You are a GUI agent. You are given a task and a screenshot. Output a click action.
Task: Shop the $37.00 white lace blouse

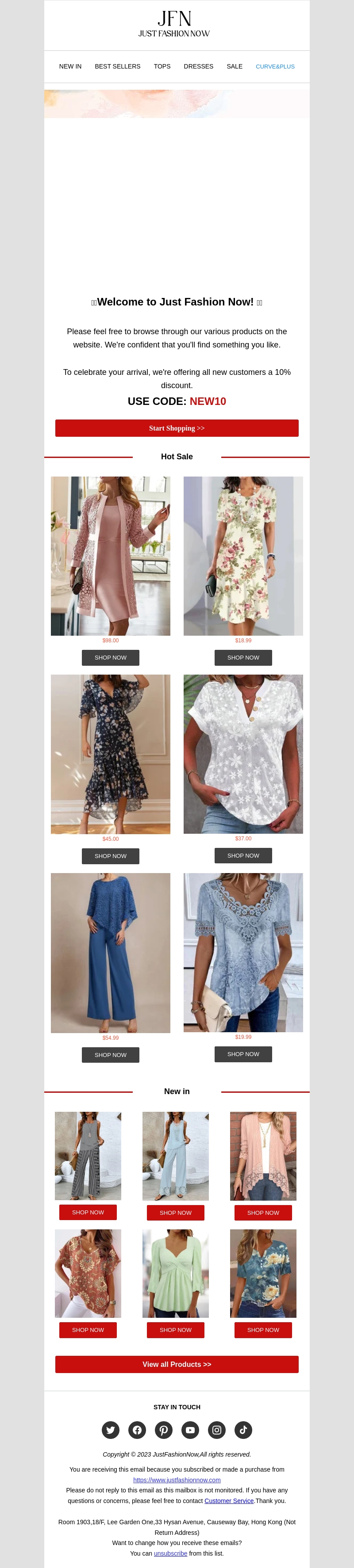(x=243, y=855)
